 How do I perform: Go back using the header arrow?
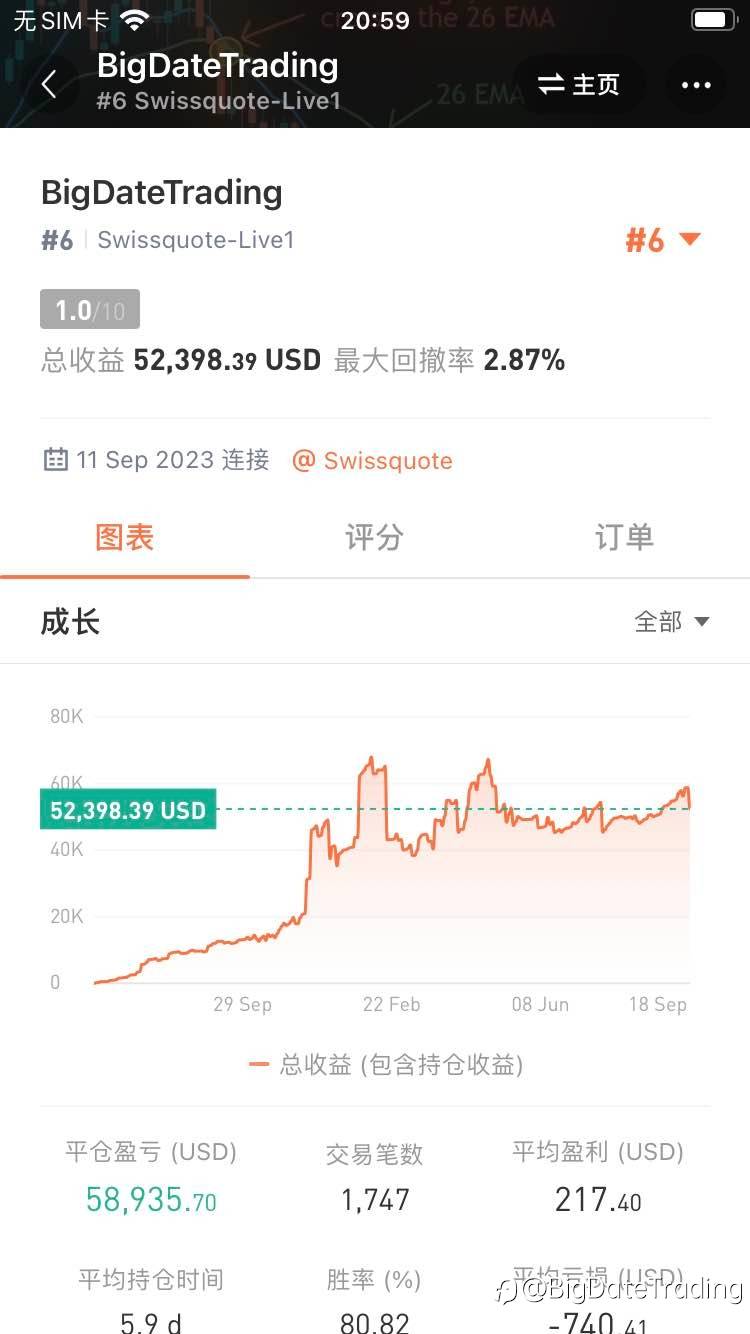pos(49,84)
